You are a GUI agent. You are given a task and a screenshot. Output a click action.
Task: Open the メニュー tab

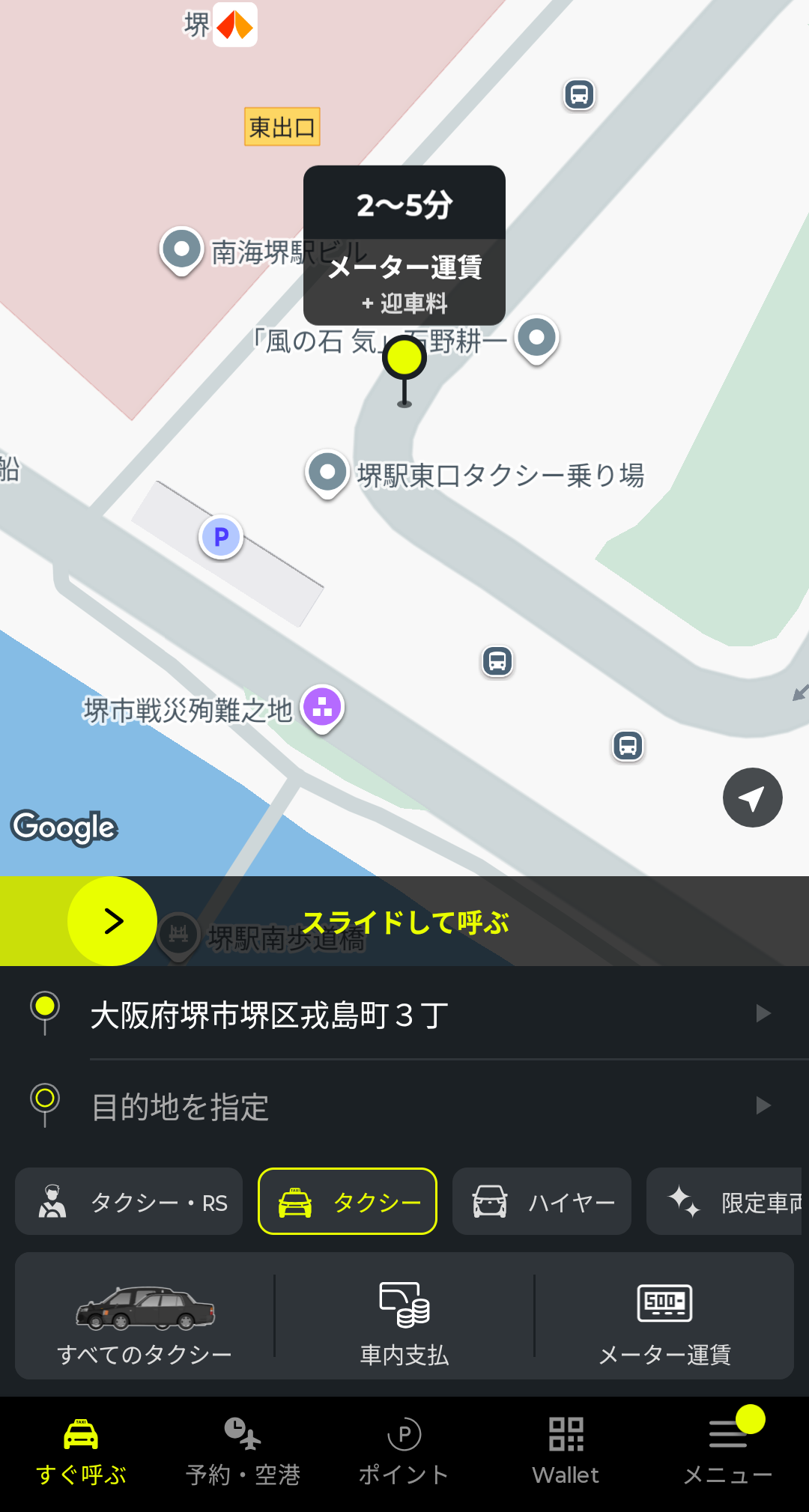(x=728, y=1453)
